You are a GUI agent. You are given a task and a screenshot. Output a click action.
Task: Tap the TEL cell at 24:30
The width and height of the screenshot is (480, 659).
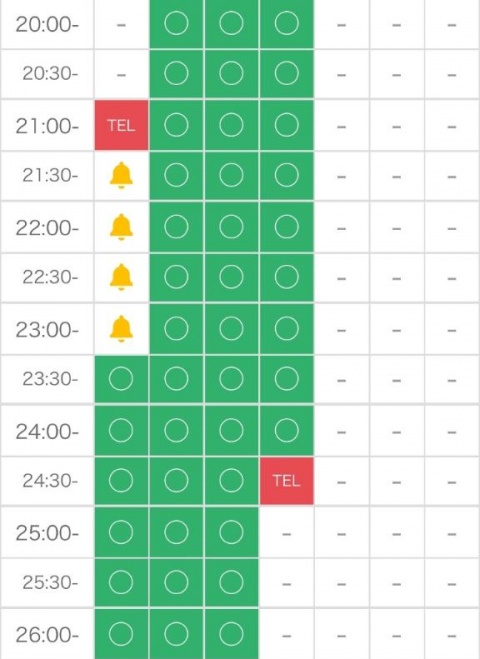[x=287, y=481]
